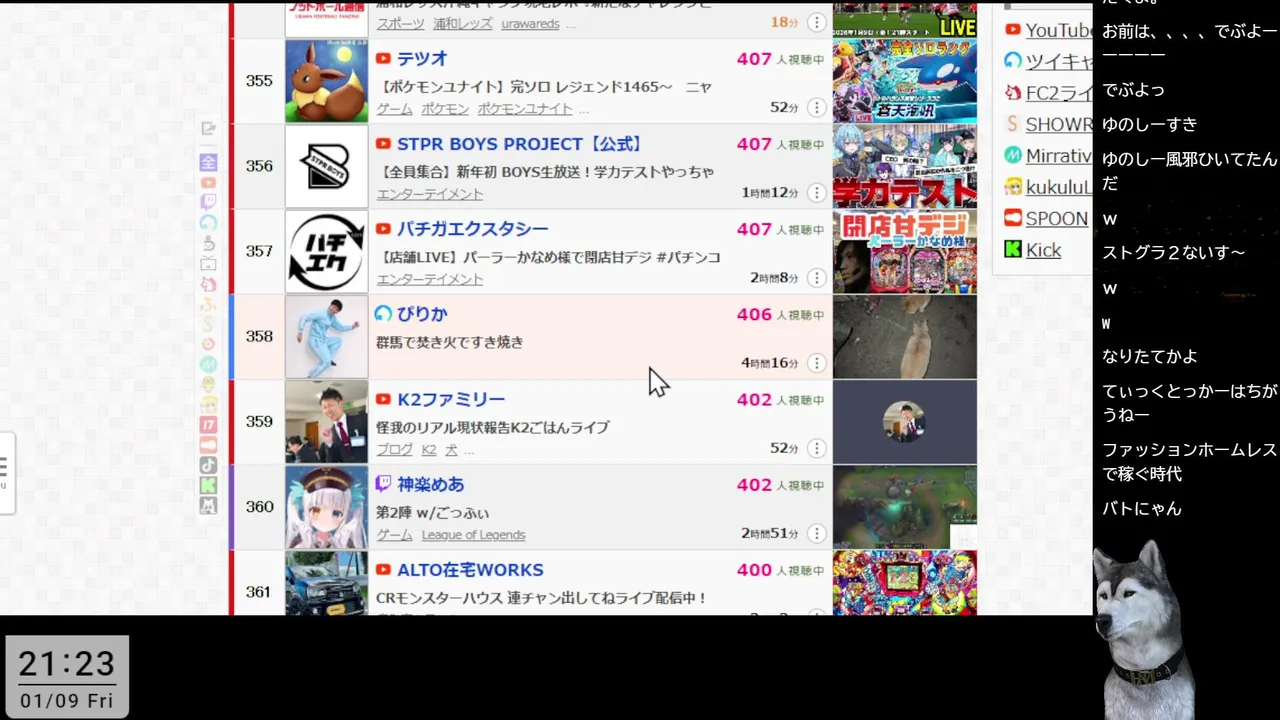Filter by Mirrativ platform in sidebar
The height and width of the screenshot is (720, 1280).
coord(1057,156)
